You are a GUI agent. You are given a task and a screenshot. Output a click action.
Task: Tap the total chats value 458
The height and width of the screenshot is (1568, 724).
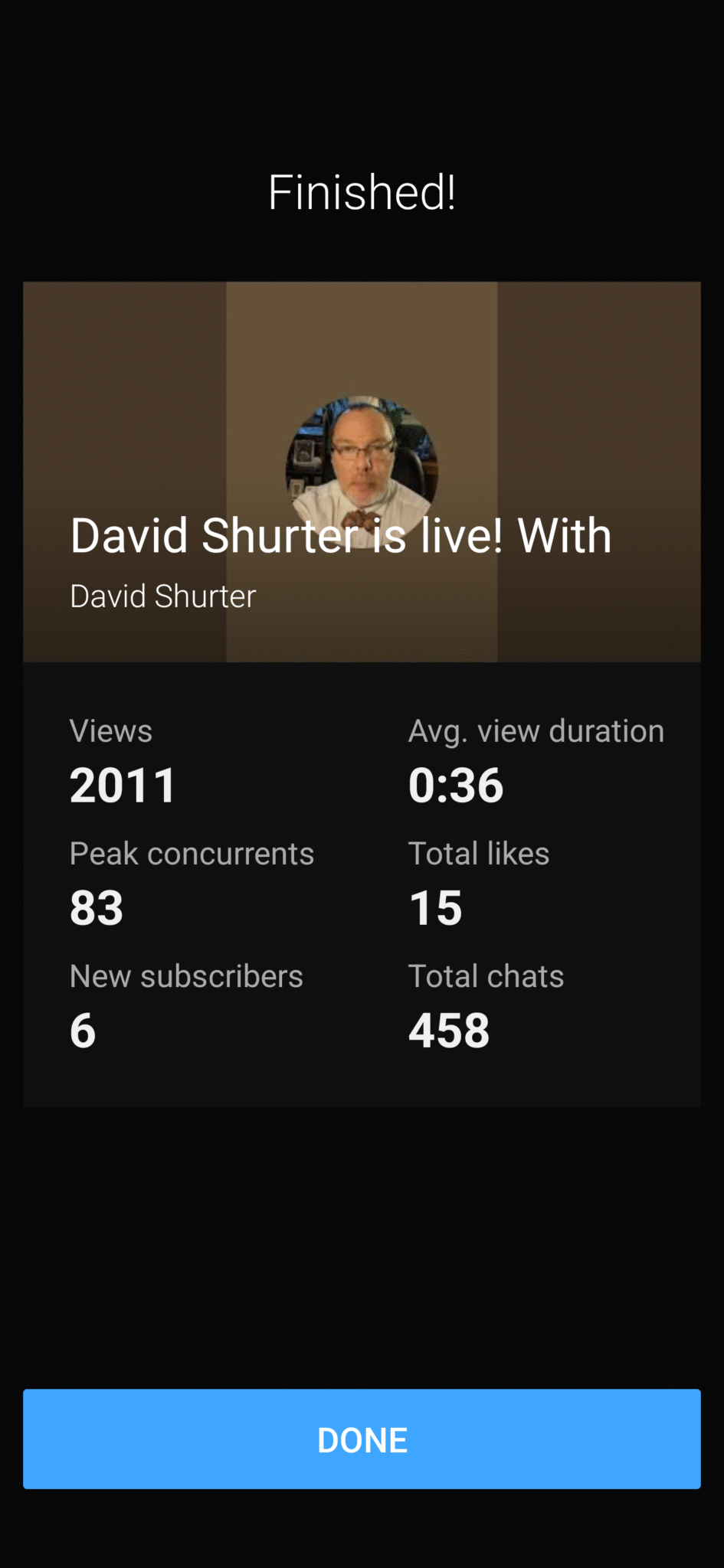[x=449, y=1029]
